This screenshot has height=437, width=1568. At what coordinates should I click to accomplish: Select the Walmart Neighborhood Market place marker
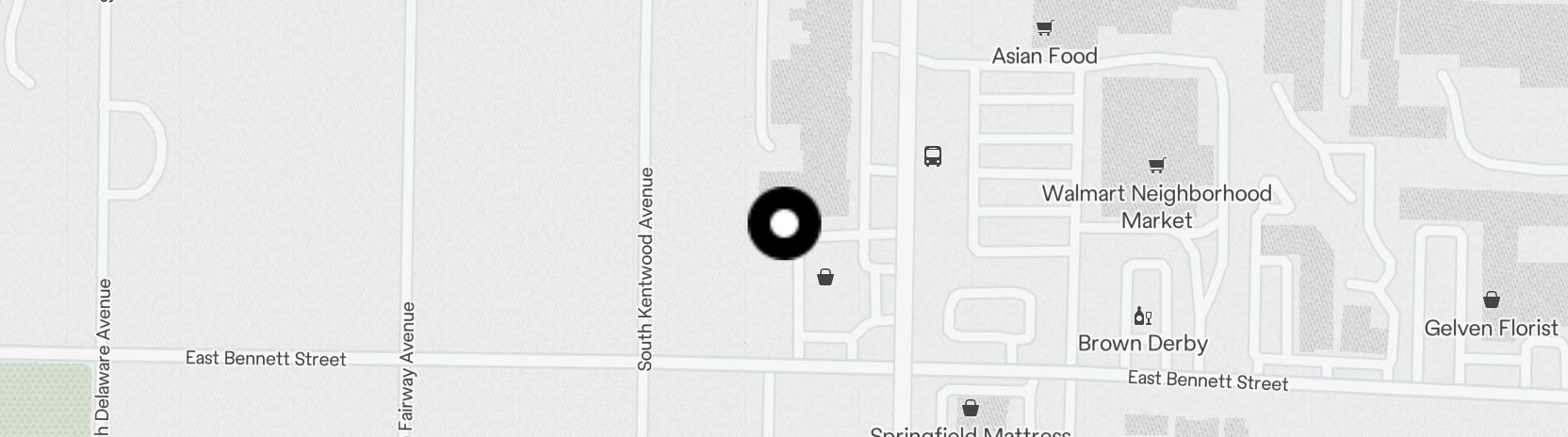1156,167
